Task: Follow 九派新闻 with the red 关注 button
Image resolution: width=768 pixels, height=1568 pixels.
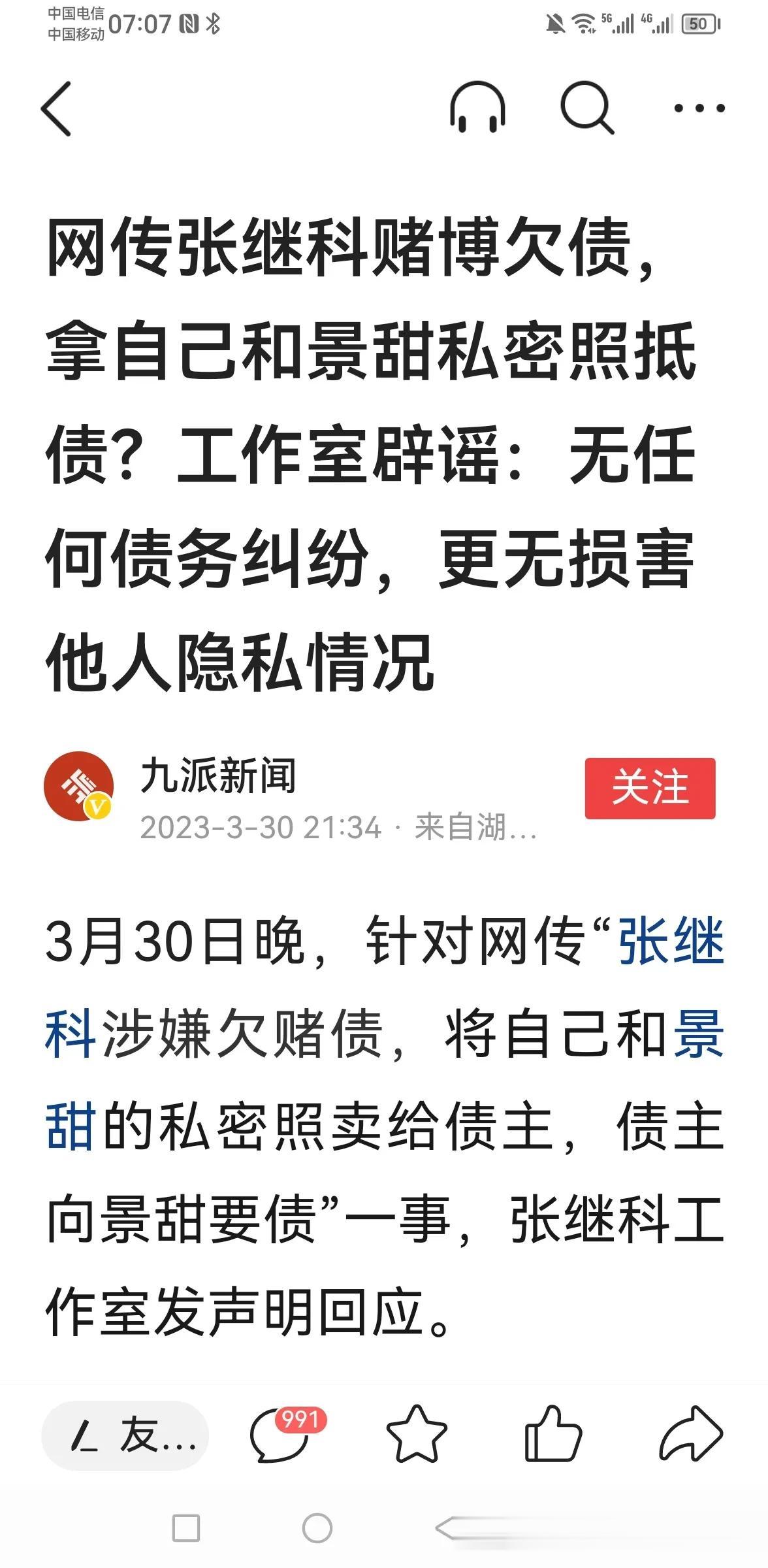Action: pyautogui.click(x=649, y=788)
